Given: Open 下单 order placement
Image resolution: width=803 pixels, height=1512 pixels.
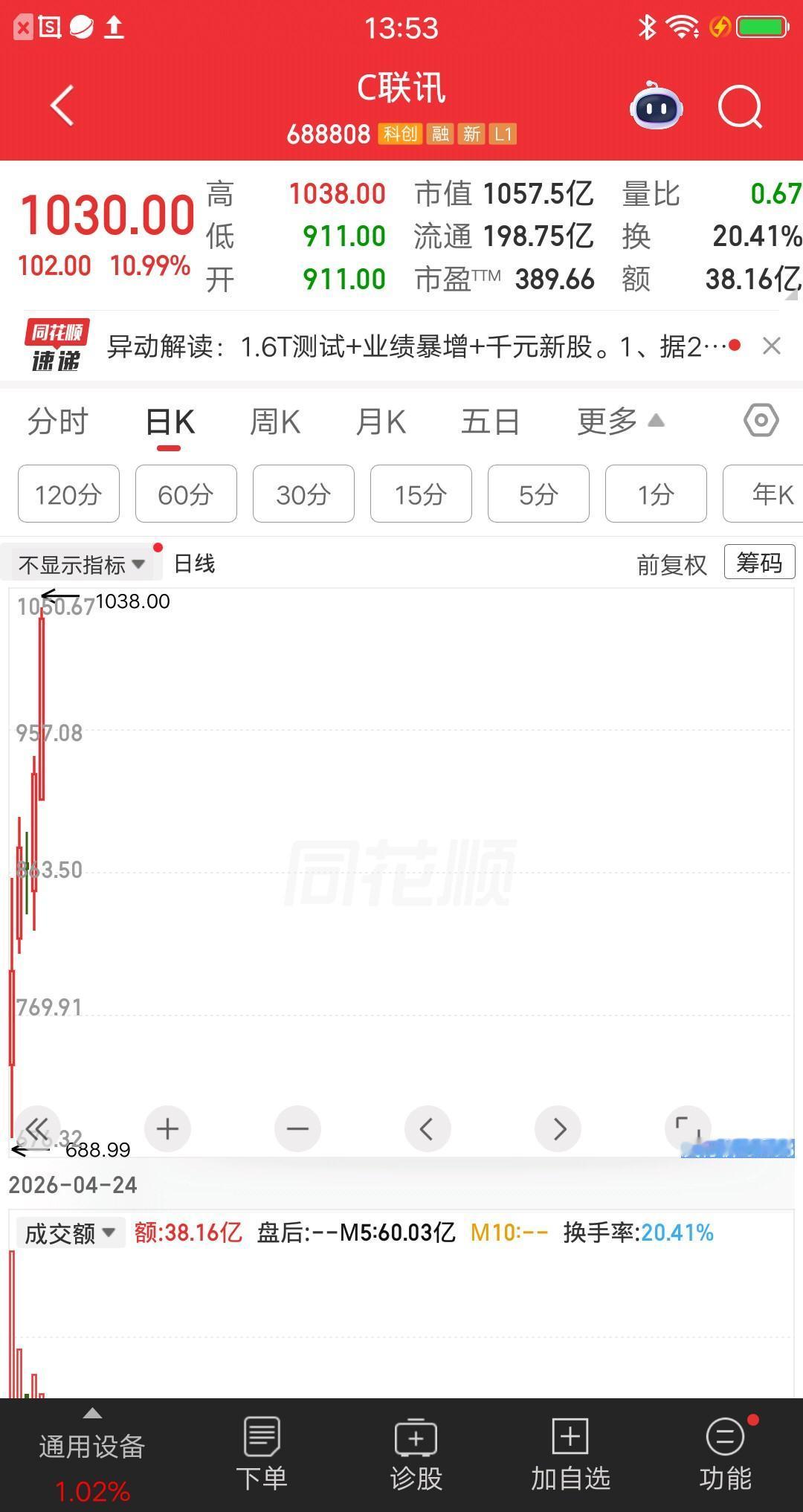Looking at the screenshot, I should point(262,1453).
